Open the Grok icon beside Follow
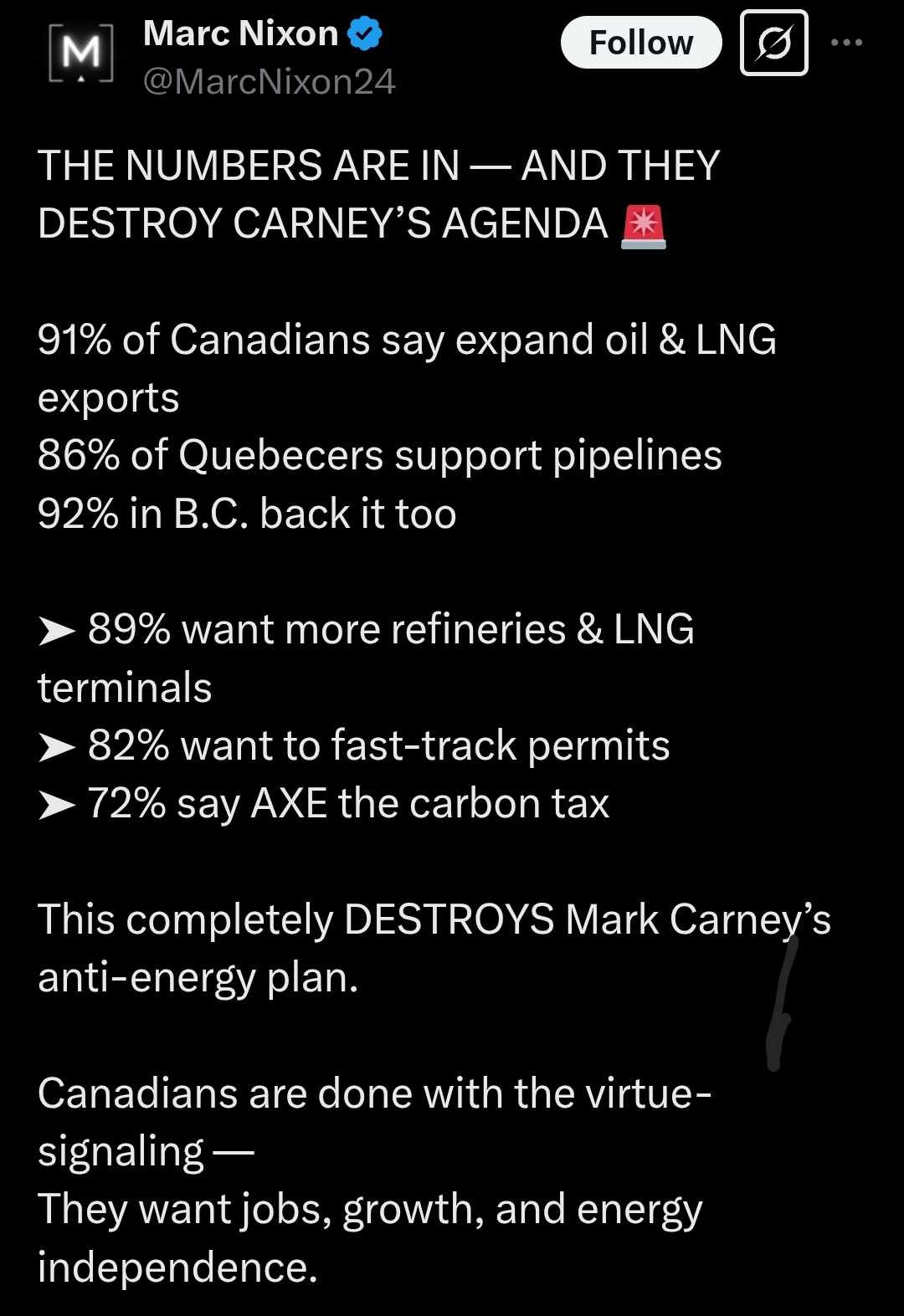904x1316 pixels. tap(774, 43)
